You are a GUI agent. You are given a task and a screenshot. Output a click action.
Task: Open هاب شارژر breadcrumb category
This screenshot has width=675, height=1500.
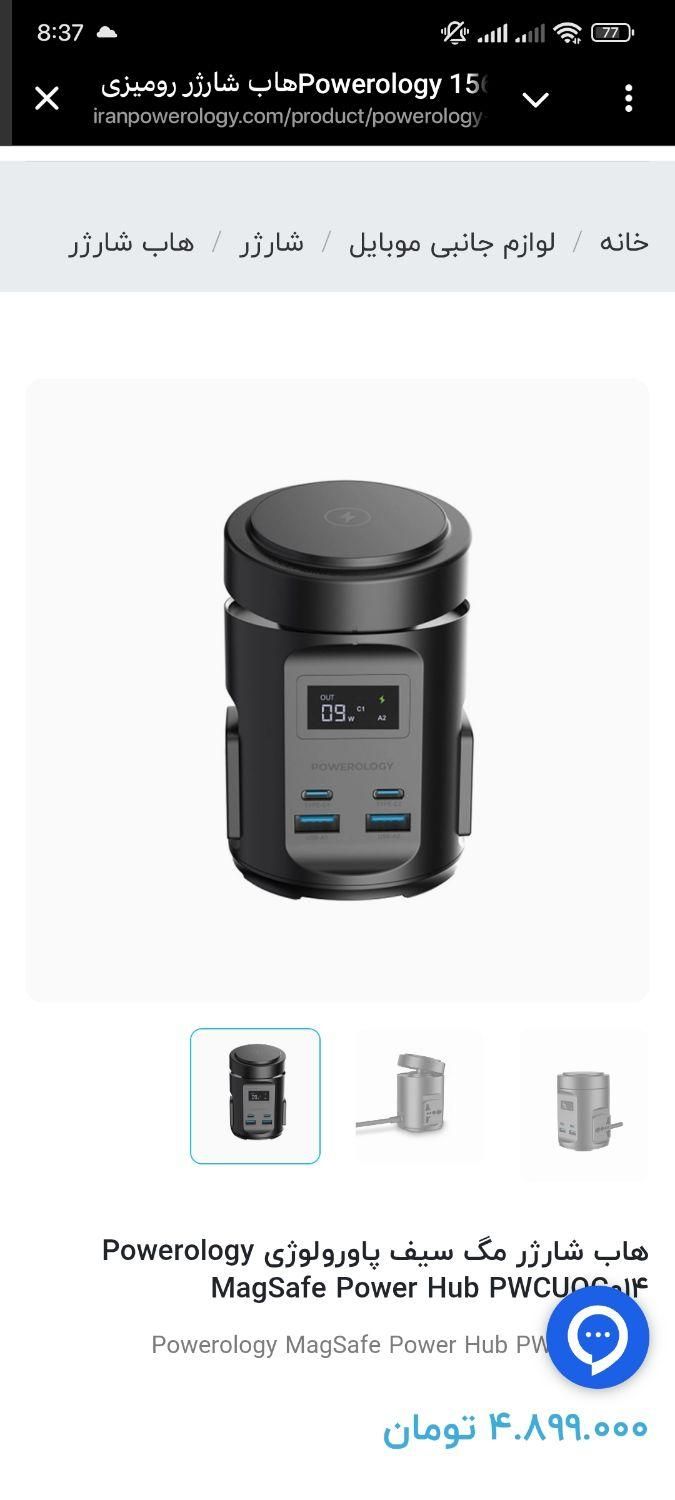131,243
